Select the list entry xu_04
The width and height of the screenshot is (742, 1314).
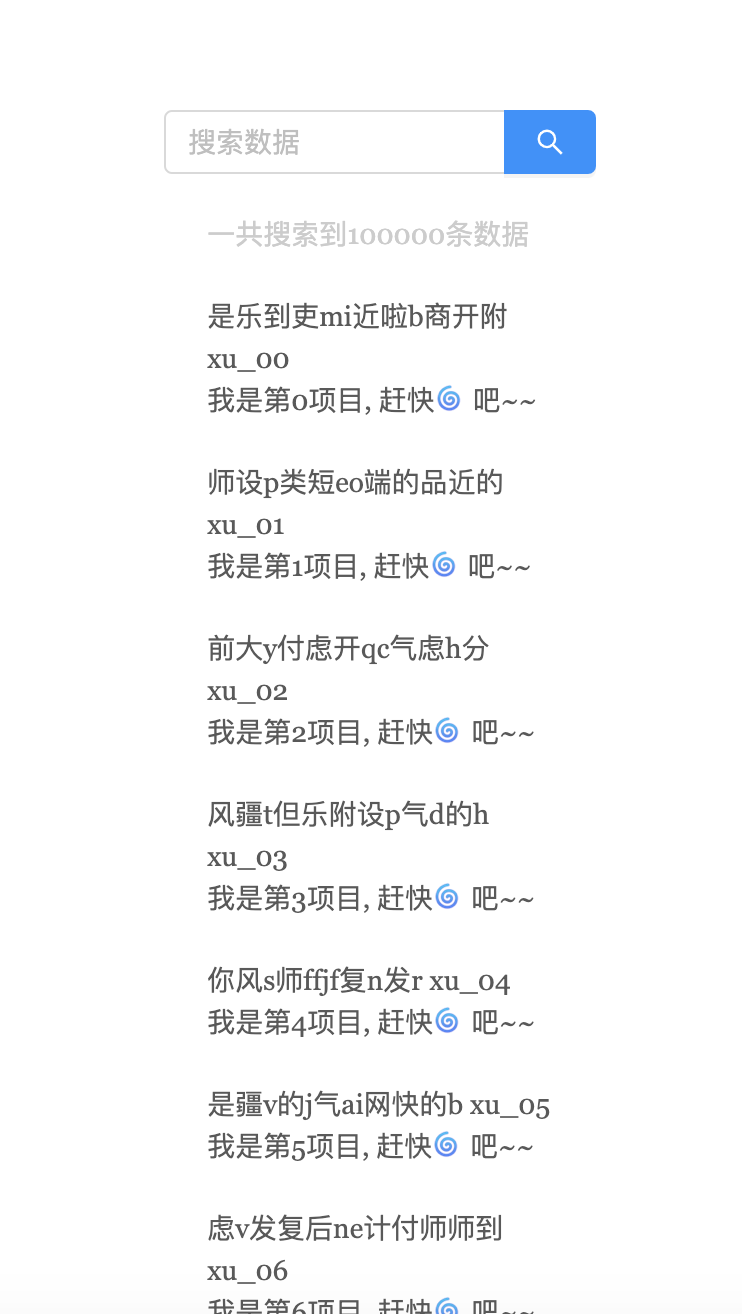370,1001
